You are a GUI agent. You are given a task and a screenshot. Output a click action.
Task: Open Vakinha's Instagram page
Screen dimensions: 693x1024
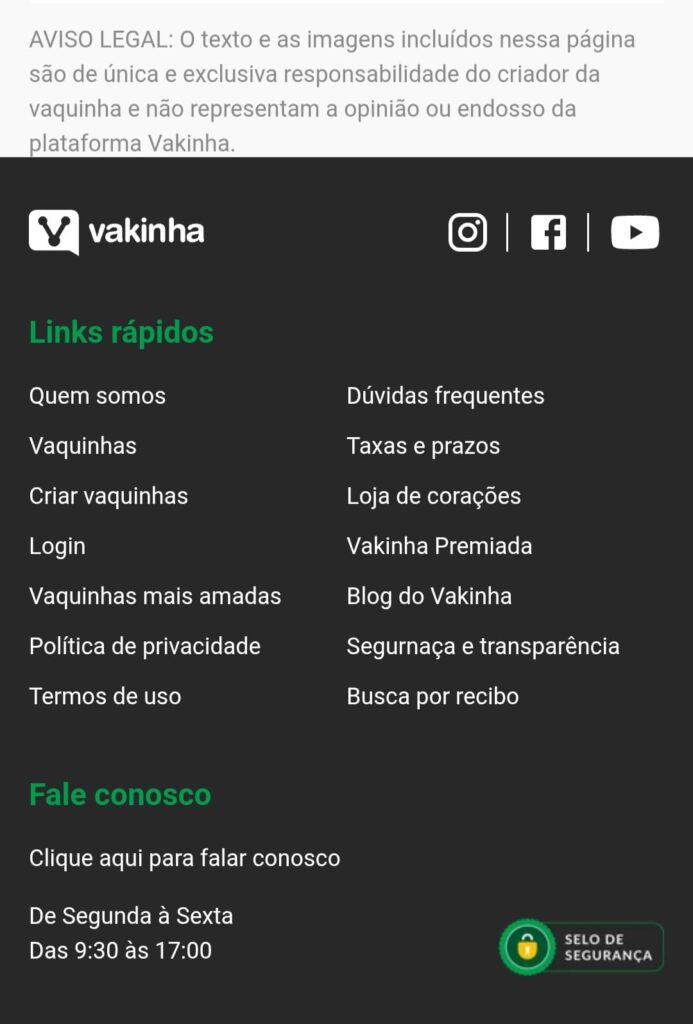point(467,232)
